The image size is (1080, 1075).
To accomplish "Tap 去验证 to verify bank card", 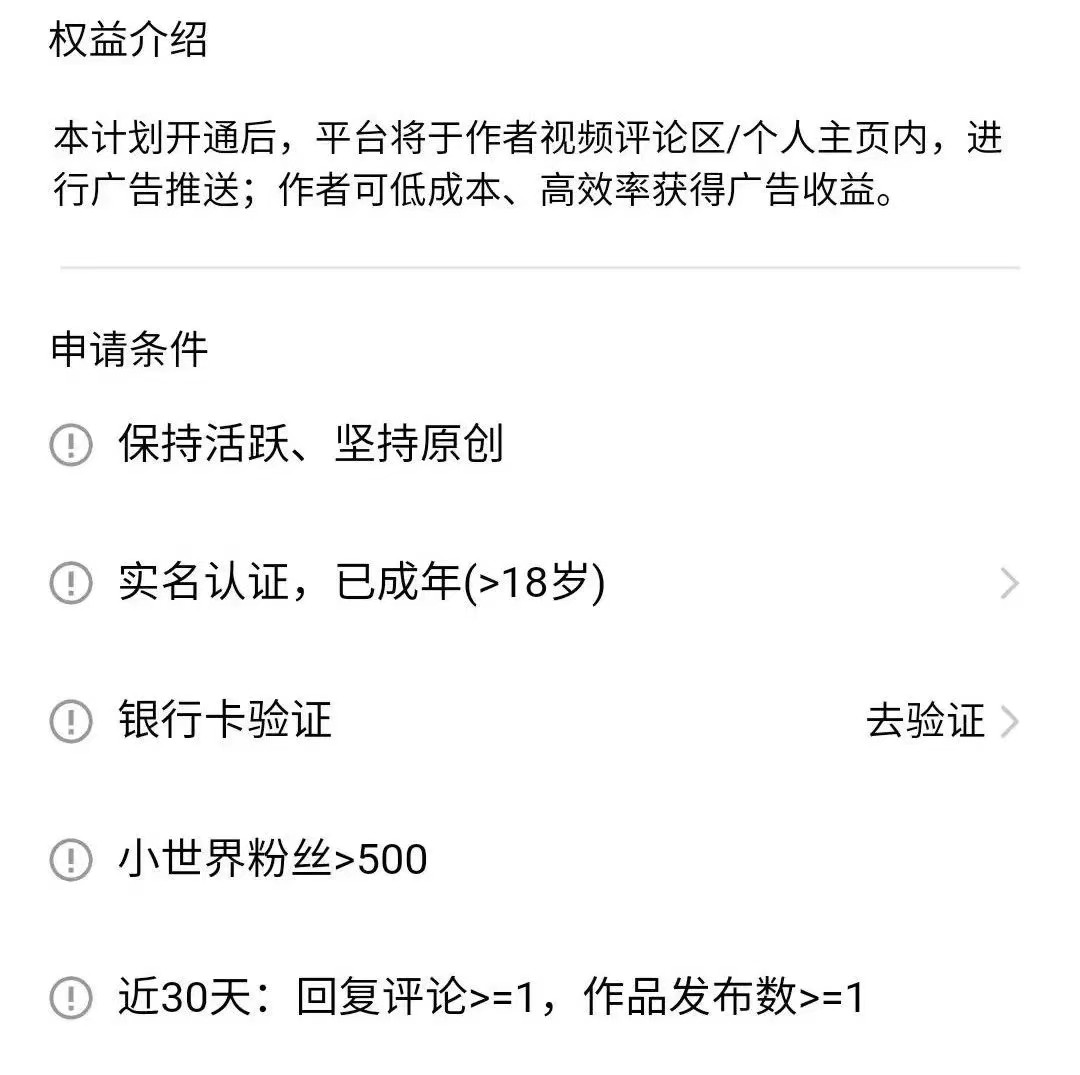I will 926,721.
